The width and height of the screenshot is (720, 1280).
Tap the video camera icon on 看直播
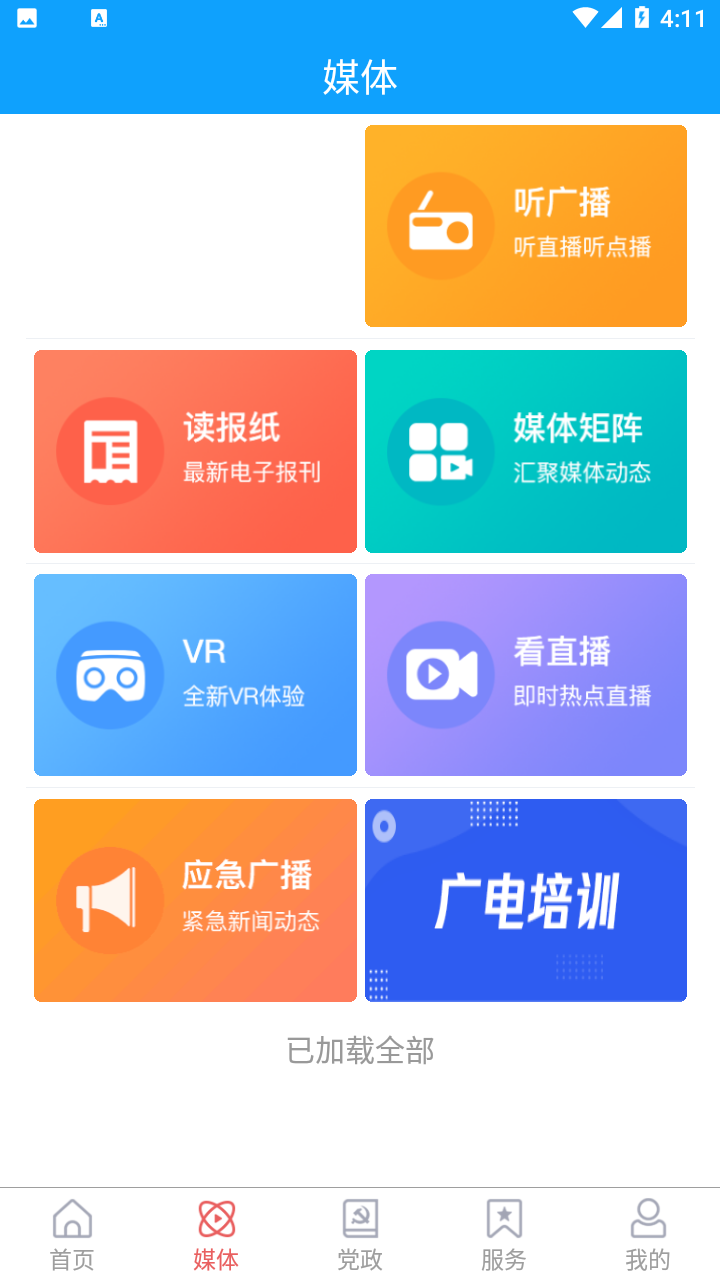coord(441,674)
